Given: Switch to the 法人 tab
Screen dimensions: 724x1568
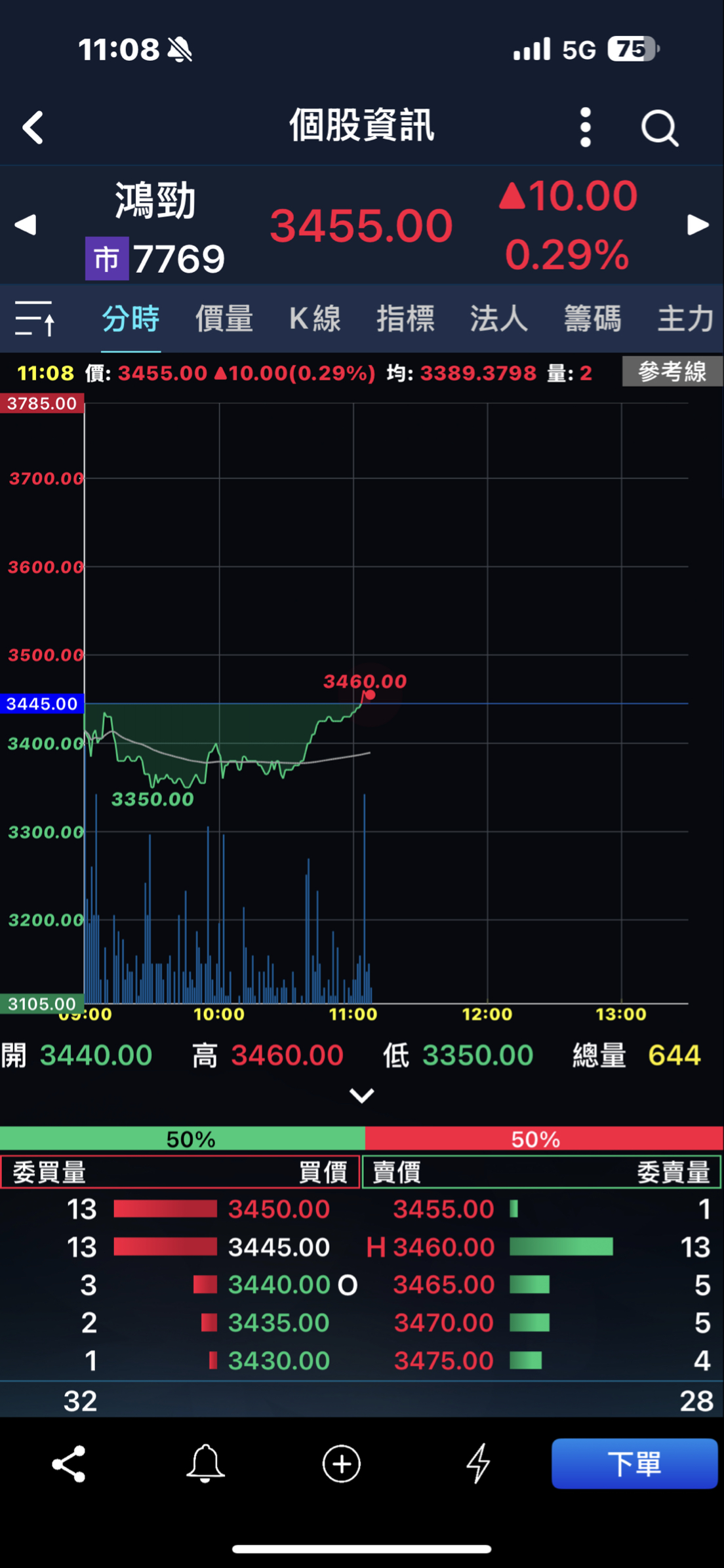Looking at the screenshot, I should pos(499,319).
